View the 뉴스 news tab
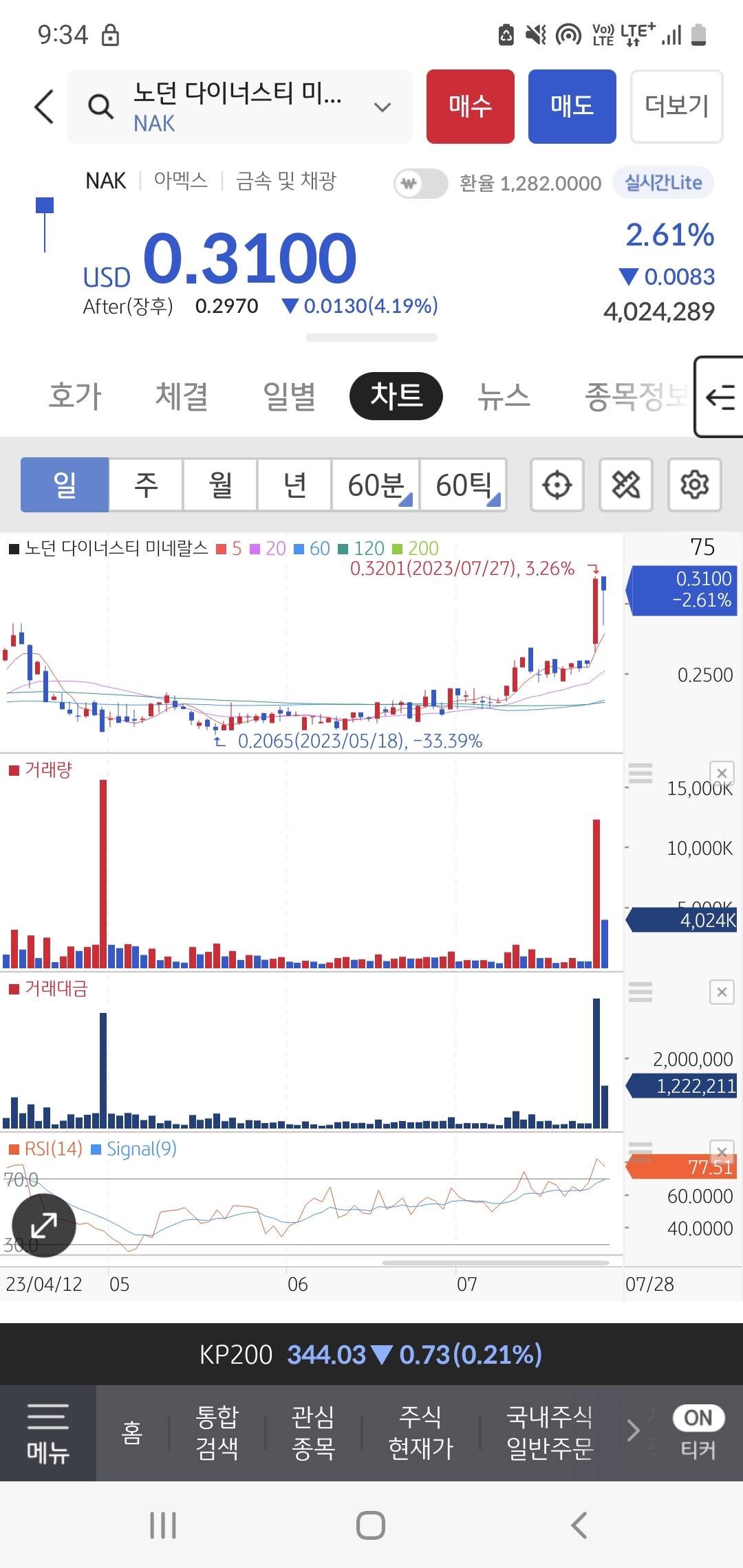This screenshot has height=1568, width=743. [x=504, y=396]
